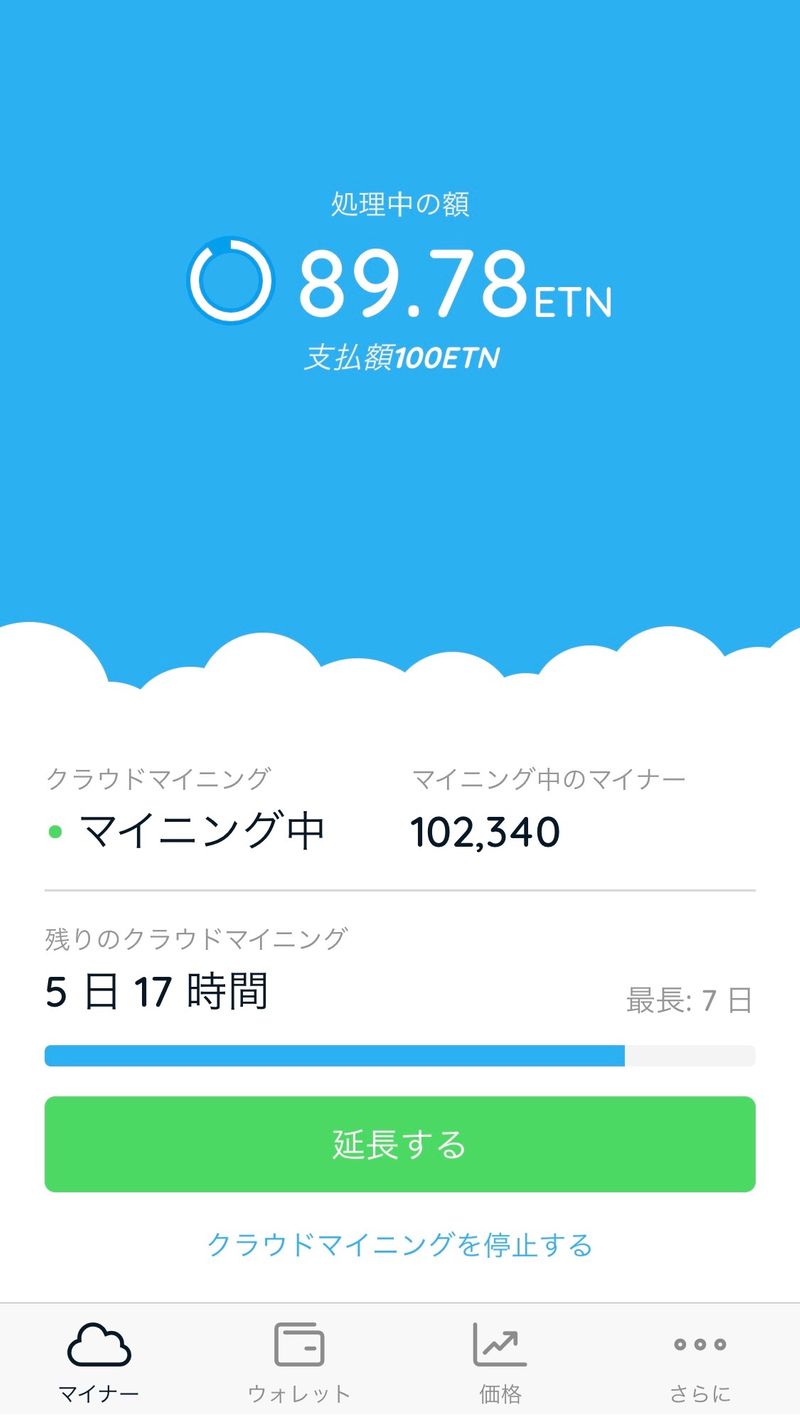Switch to the マイナー tab
The width and height of the screenshot is (800, 1417).
(x=99, y=1361)
